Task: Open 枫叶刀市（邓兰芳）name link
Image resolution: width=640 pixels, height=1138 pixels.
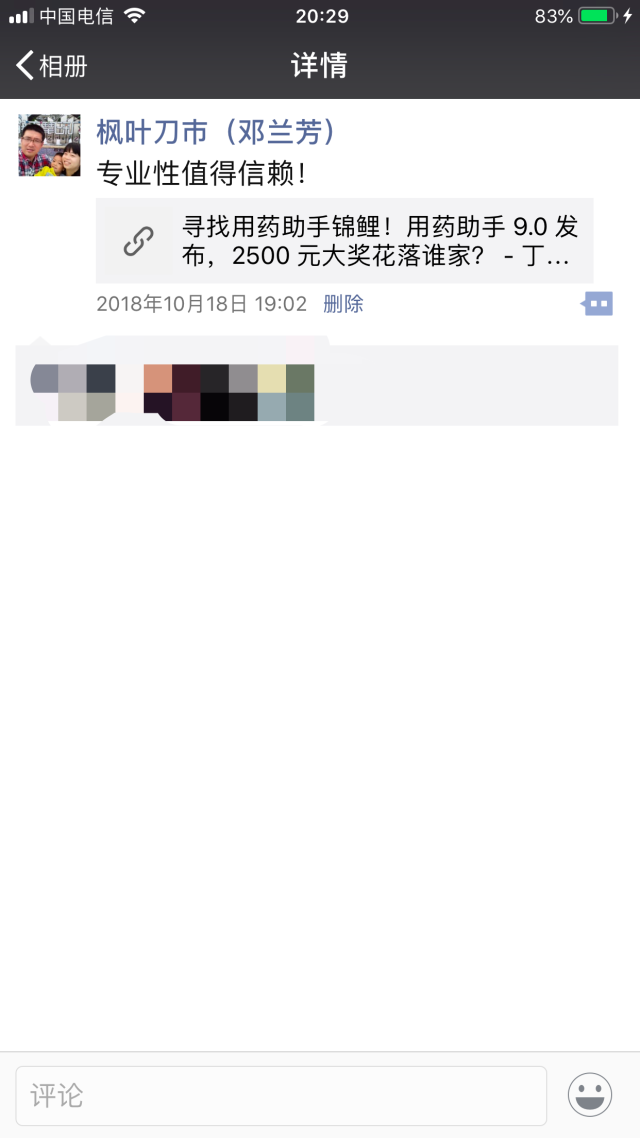Action: tap(215, 132)
